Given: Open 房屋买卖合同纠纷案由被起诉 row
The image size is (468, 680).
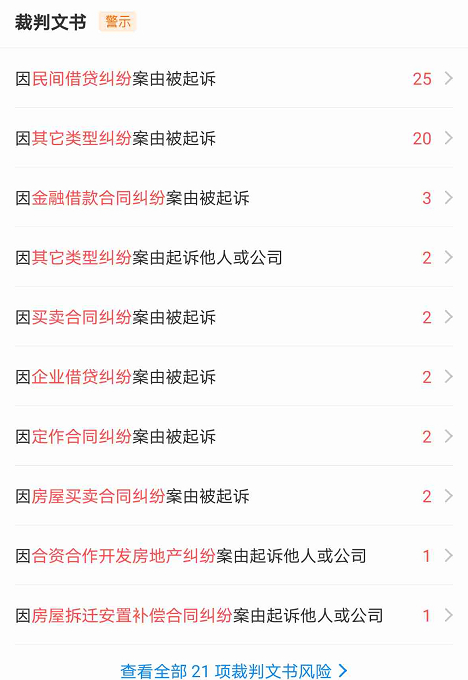Looking at the screenshot, I should [x=234, y=496].
